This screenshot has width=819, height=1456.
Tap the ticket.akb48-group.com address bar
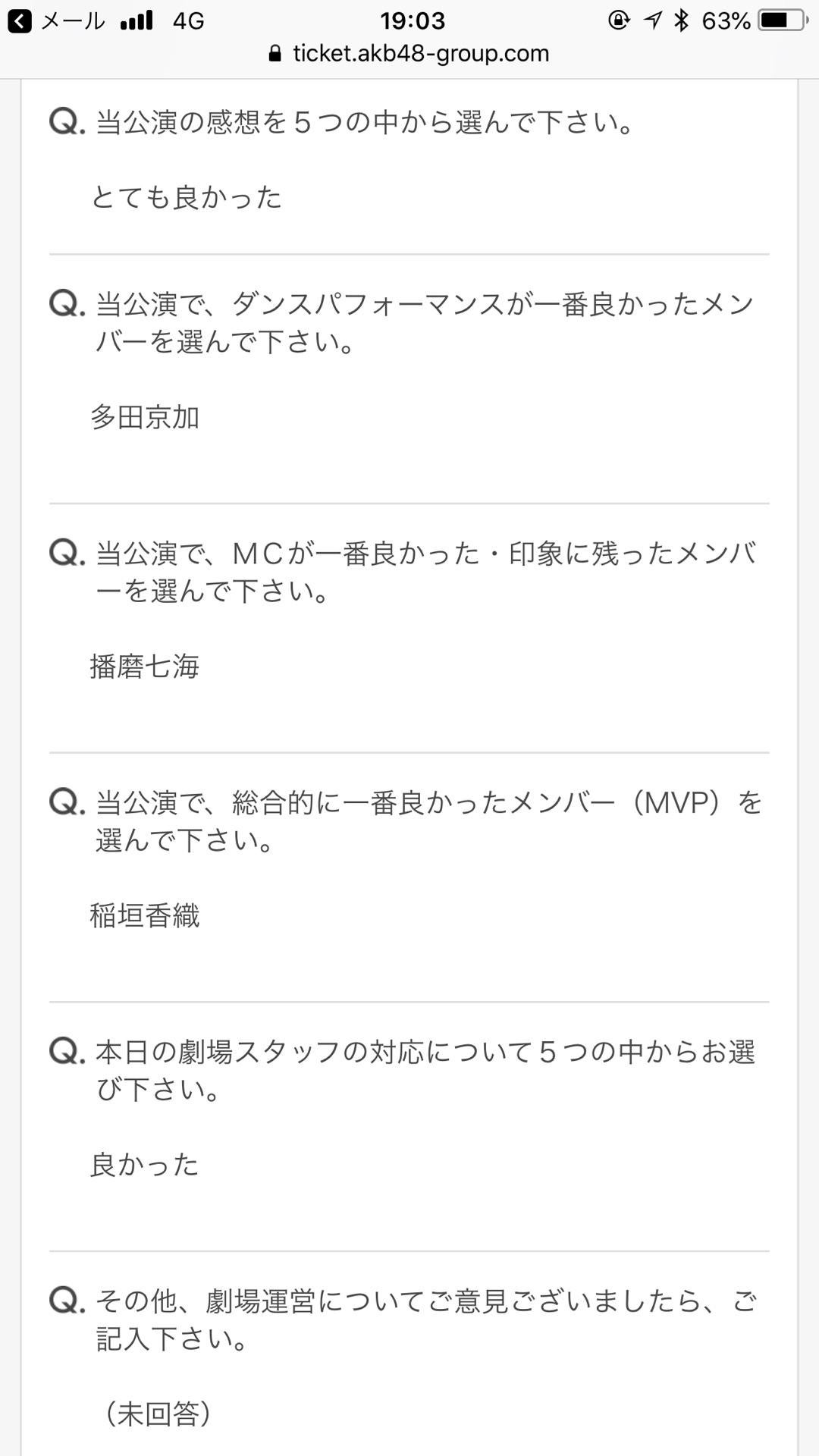pos(409,54)
